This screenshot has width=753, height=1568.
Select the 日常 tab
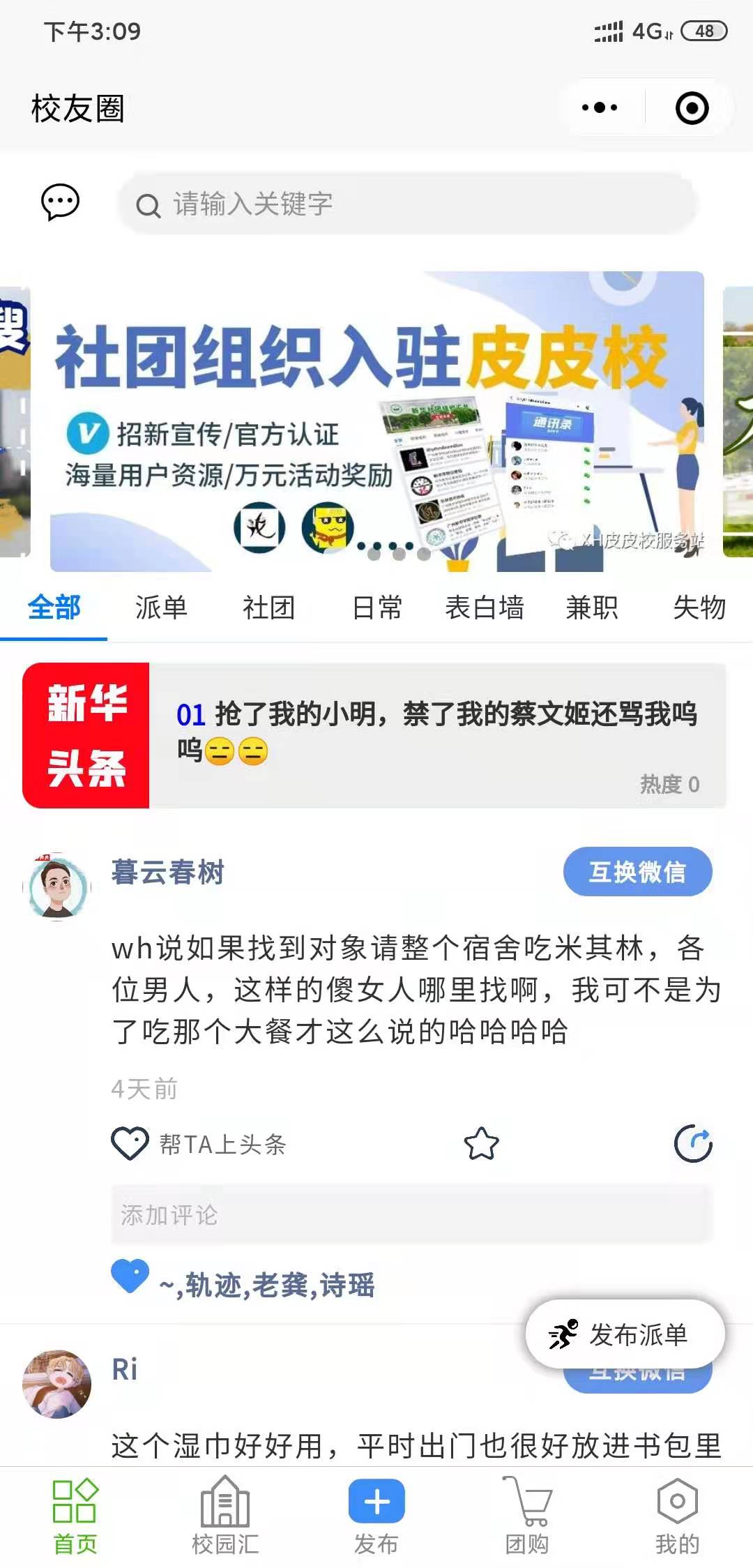(x=376, y=608)
